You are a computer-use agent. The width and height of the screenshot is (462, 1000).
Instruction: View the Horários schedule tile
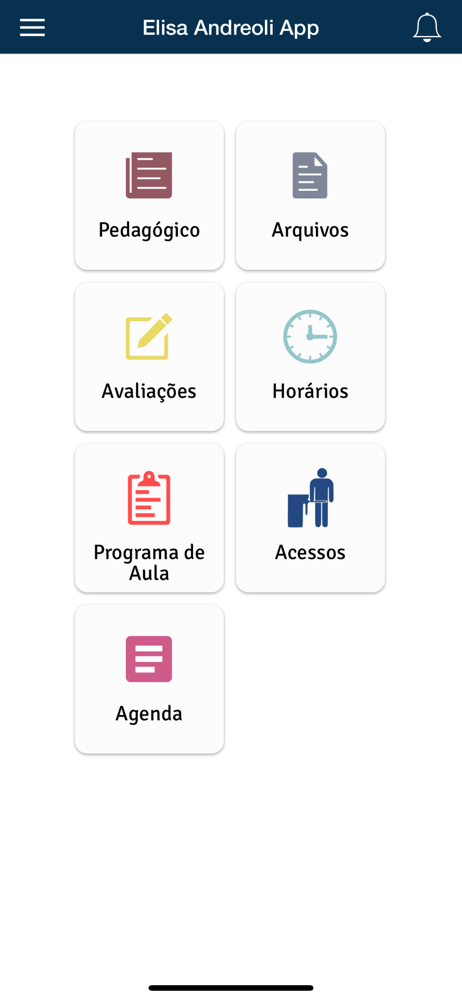point(310,357)
